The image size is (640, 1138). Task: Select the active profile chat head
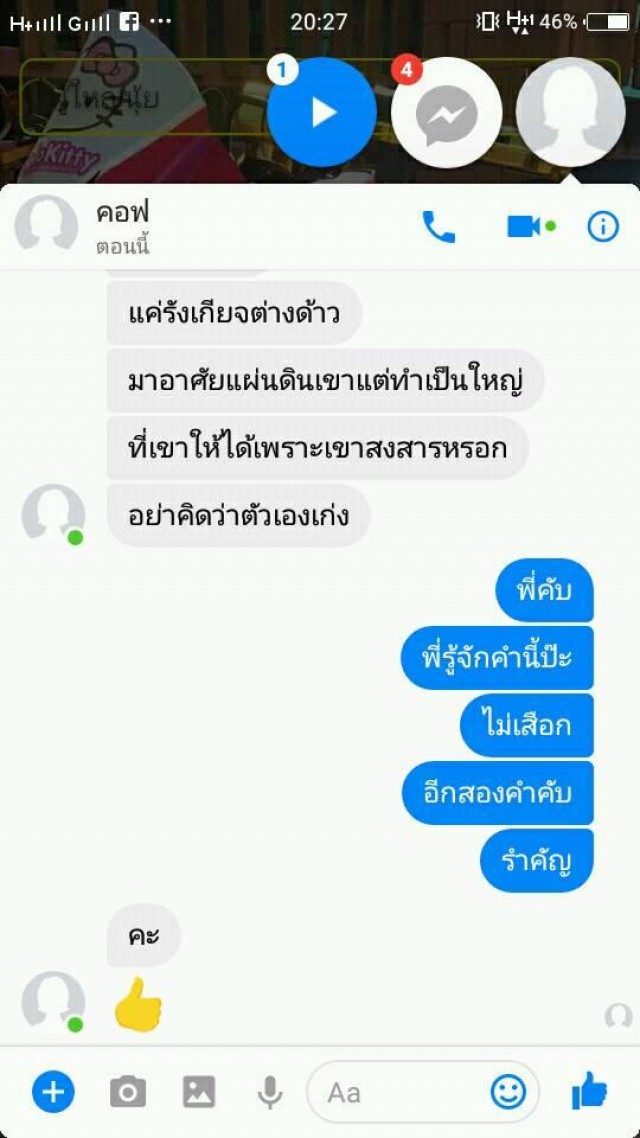[570, 113]
